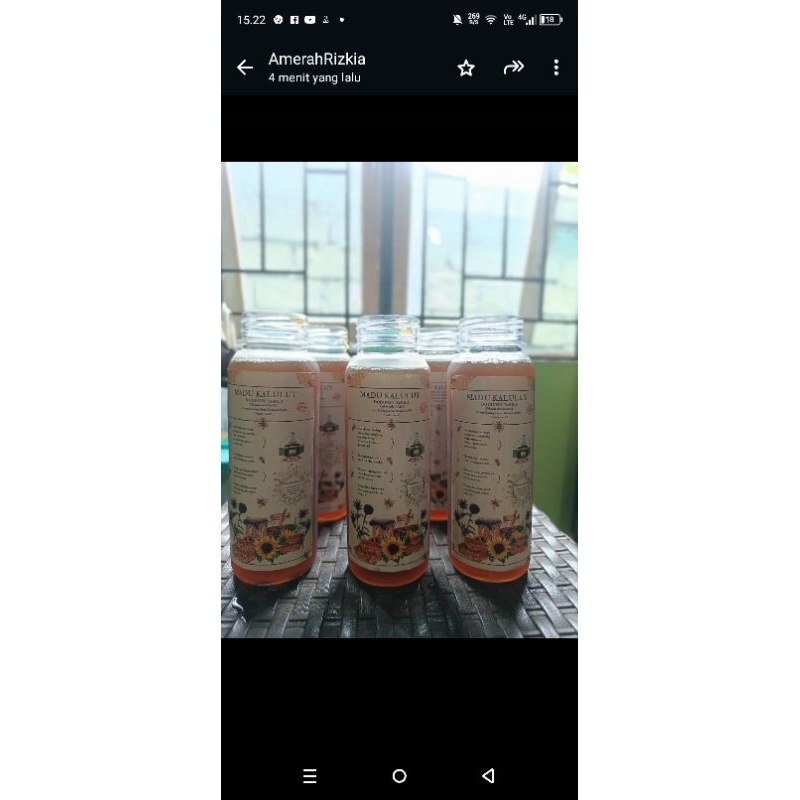Open recent apps from navigation bar
The width and height of the screenshot is (800, 800).
(x=310, y=776)
